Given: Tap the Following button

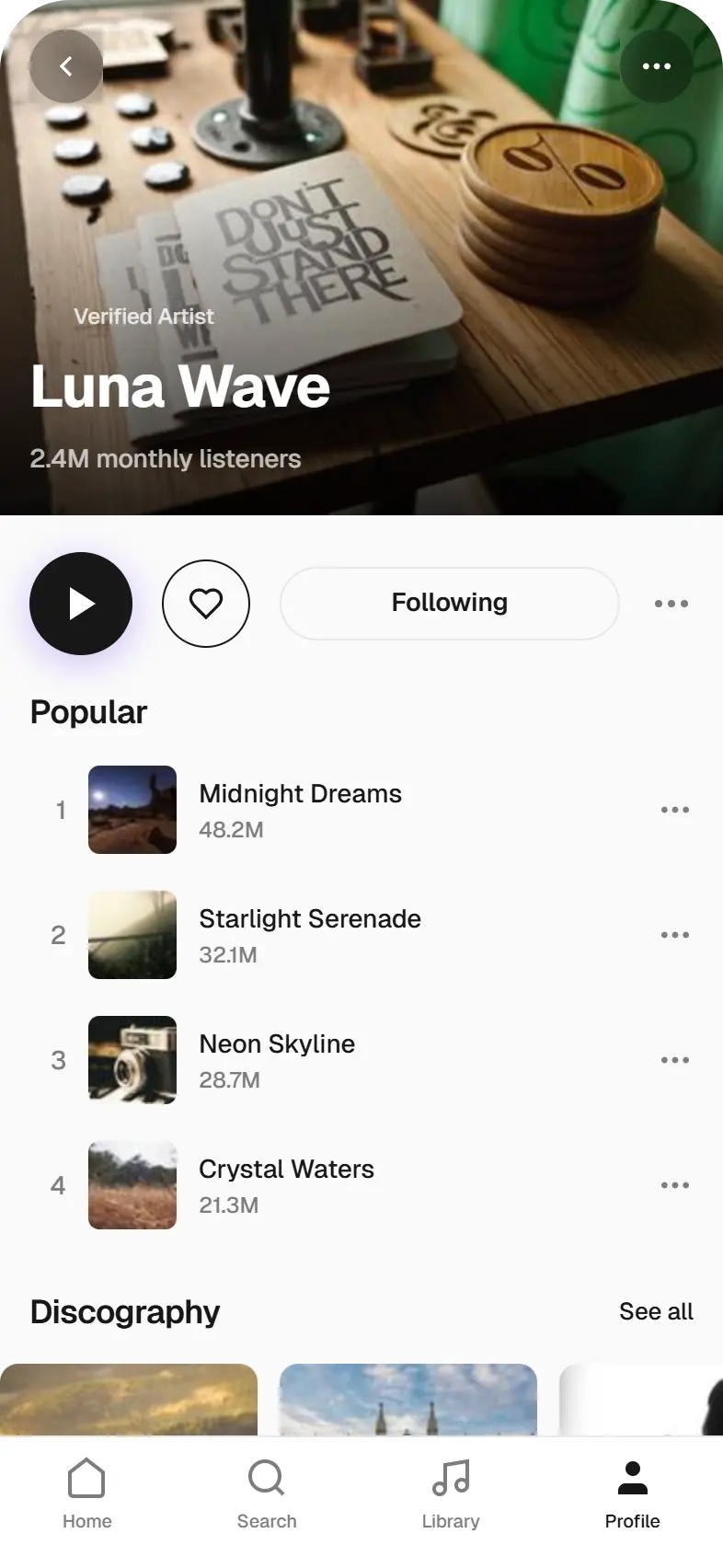Looking at the screenshot, I should 449,604.
